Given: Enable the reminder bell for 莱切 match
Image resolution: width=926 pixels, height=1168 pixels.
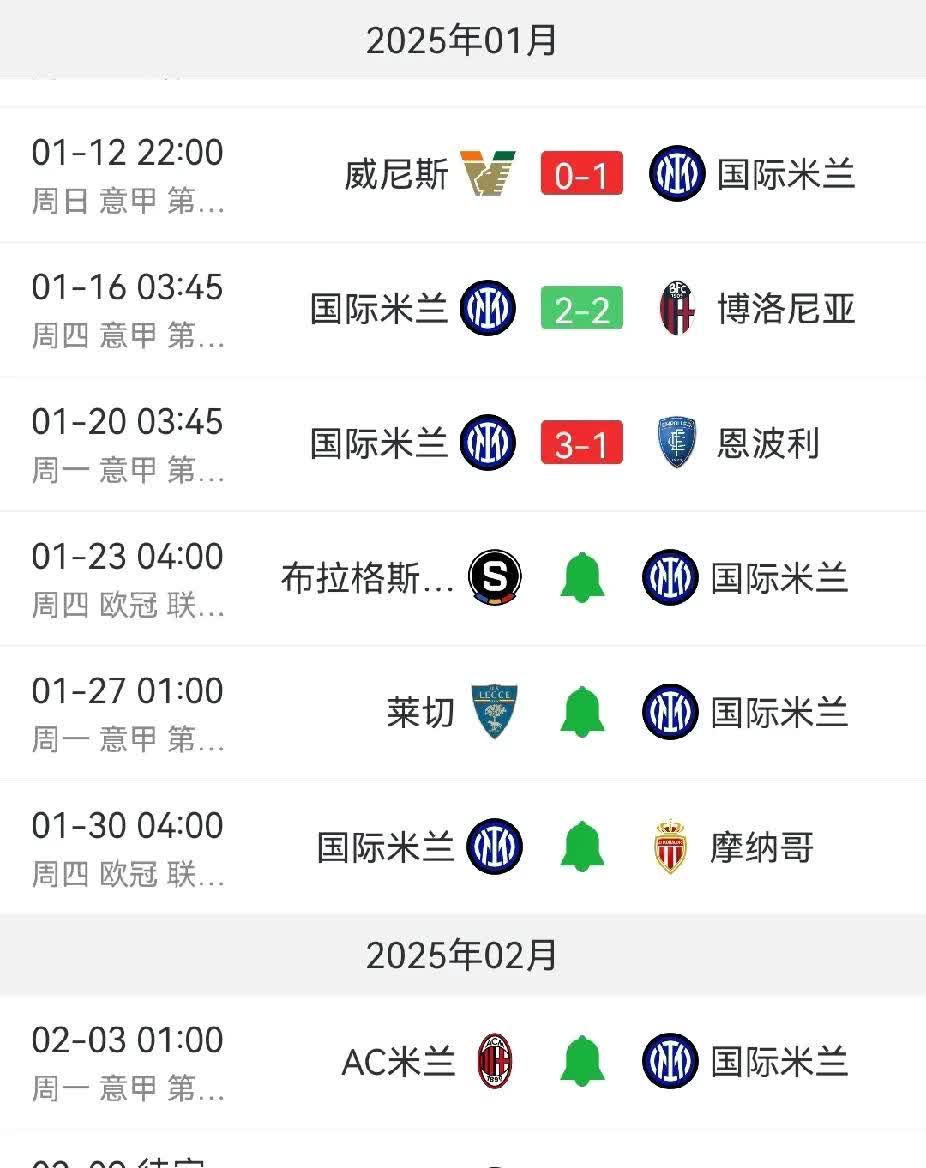Looking at the screenshot, I should (x=581, y=712).
